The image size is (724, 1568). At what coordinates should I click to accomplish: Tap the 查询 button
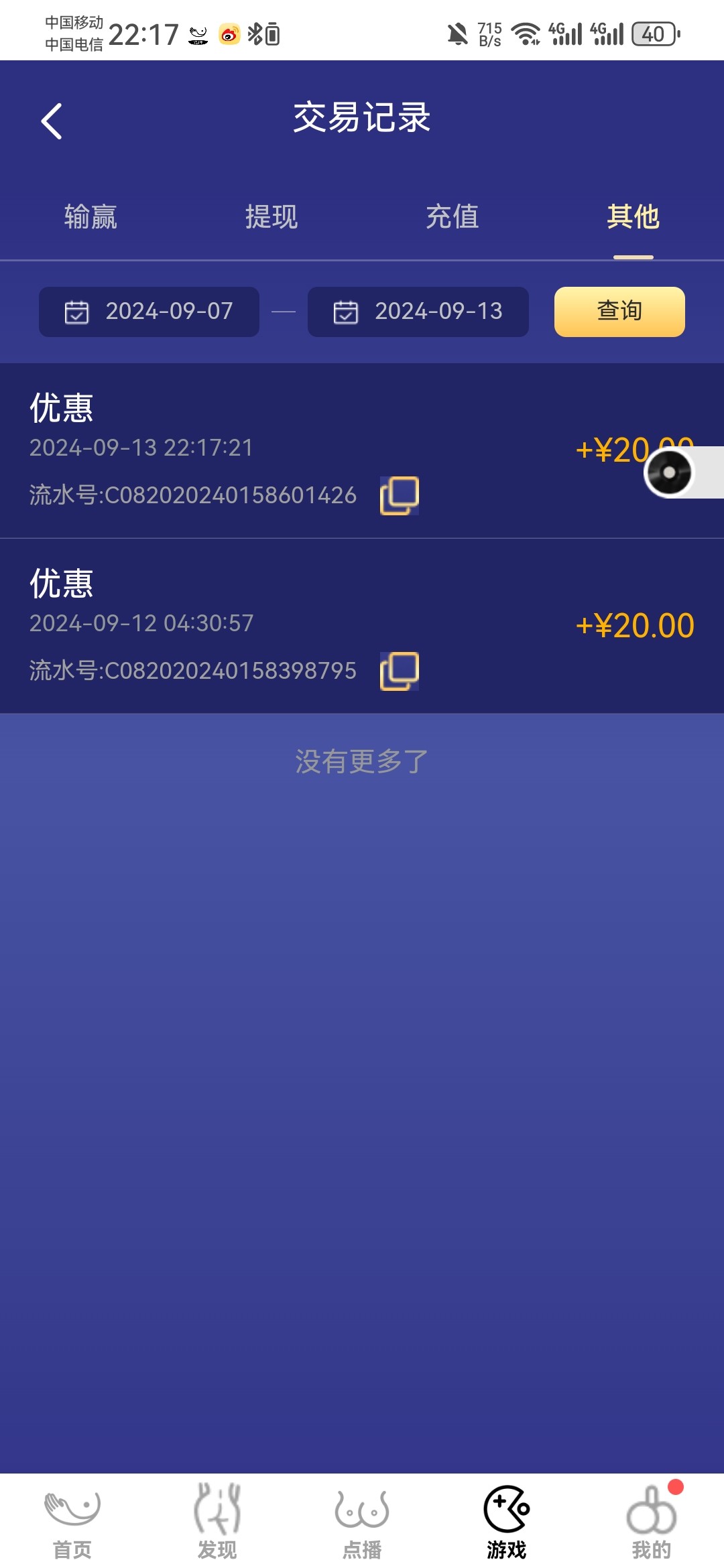(619, 312)
